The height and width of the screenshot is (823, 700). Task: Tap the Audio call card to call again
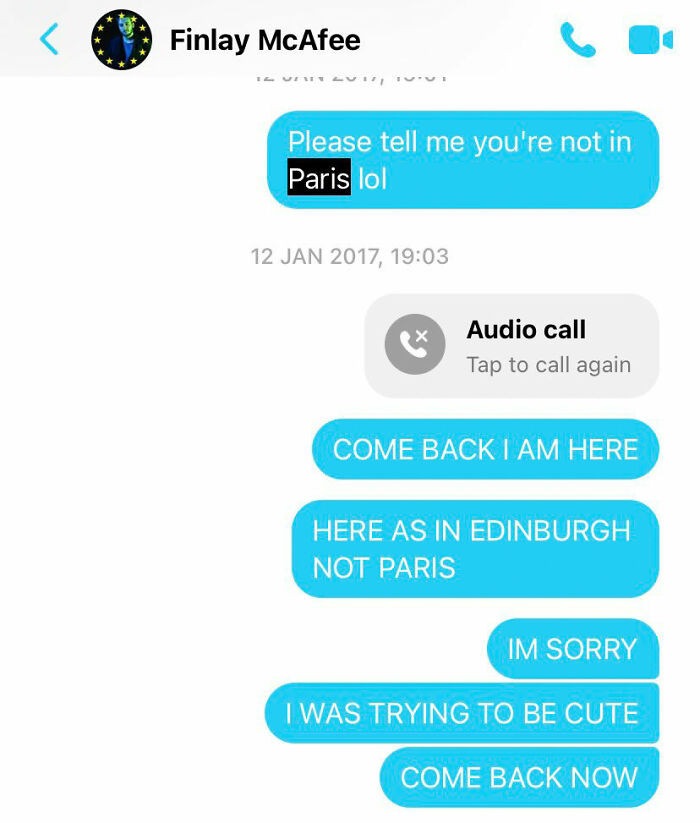click(511, 346)
